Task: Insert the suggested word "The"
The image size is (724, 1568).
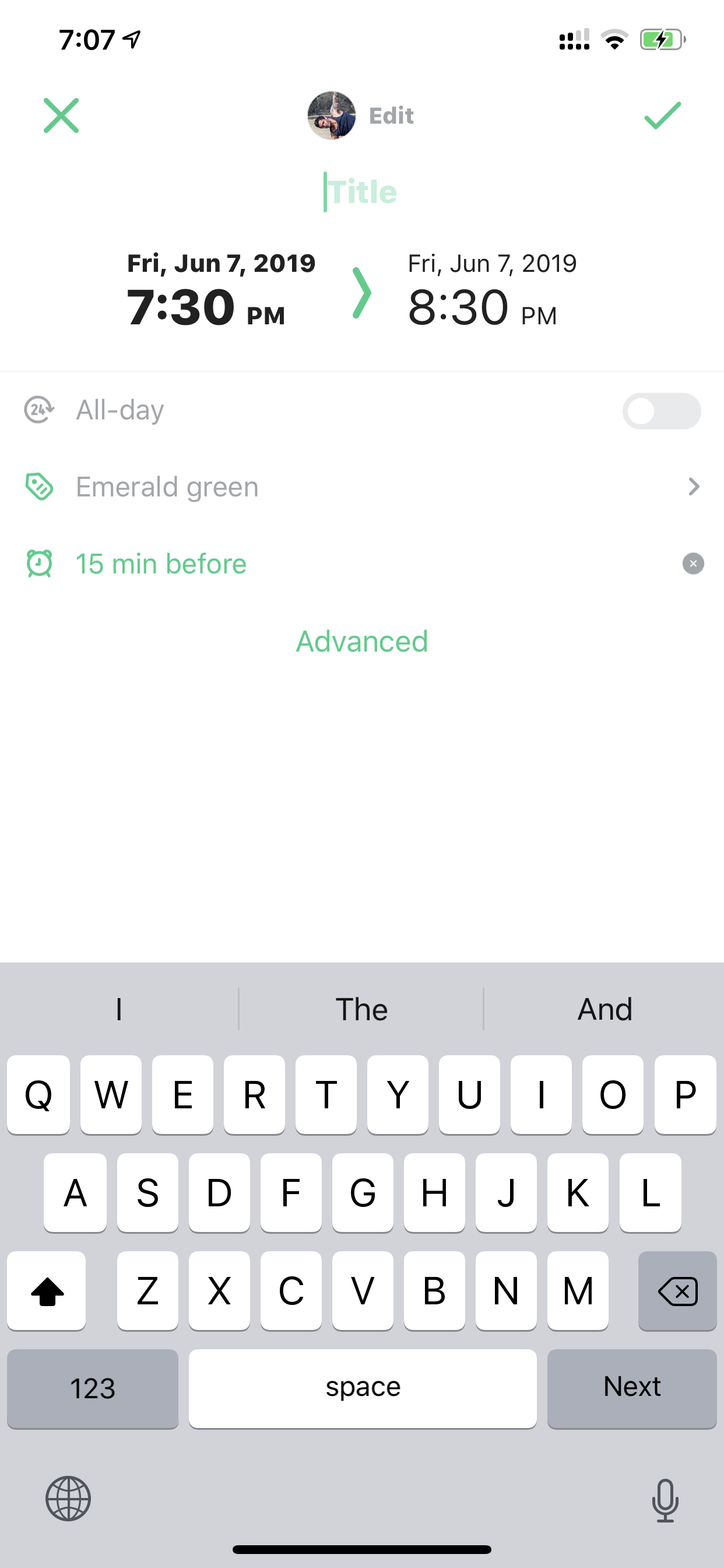Action: click(x=361, y=1009)
